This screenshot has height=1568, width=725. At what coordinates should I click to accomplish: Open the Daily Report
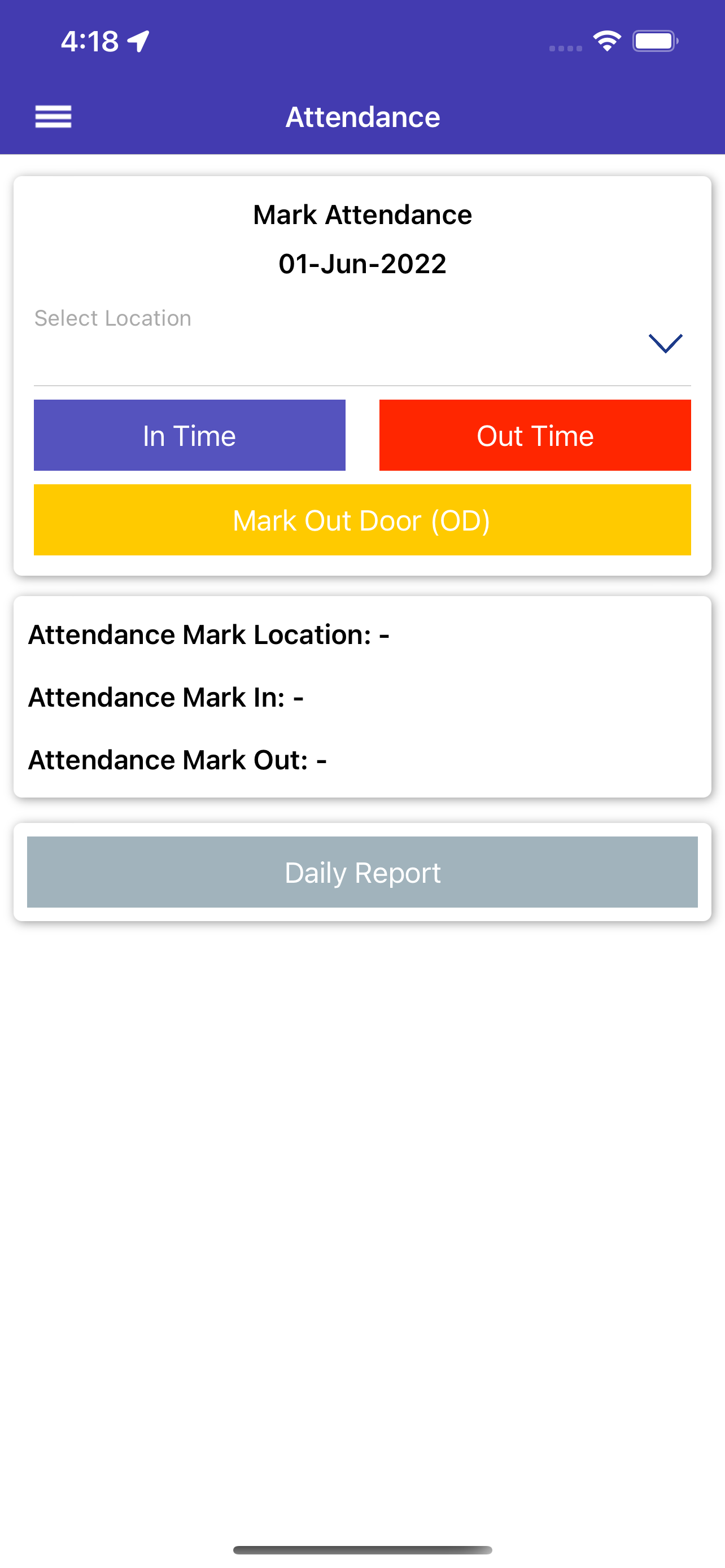tap(362, 871)
